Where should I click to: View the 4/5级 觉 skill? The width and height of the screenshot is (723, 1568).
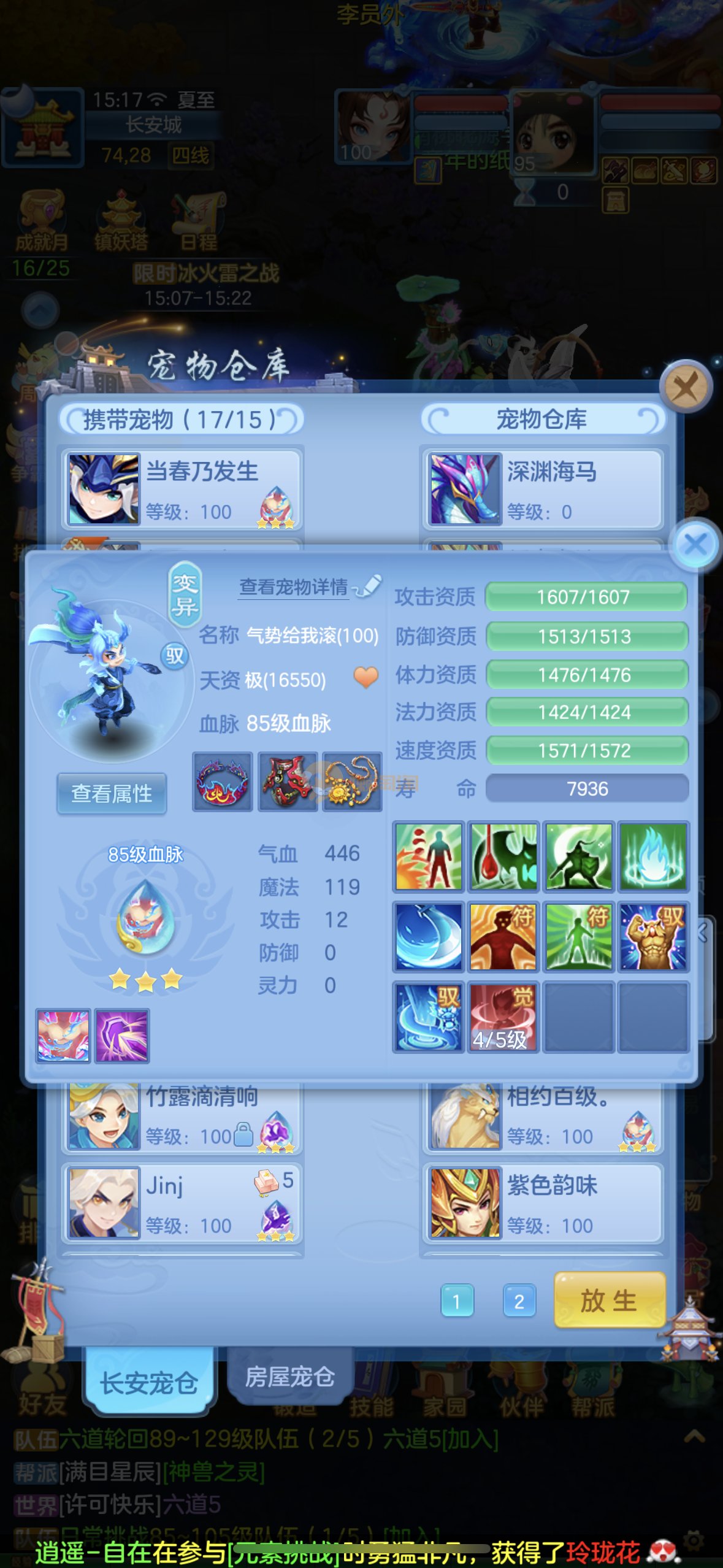(503, 1017)
